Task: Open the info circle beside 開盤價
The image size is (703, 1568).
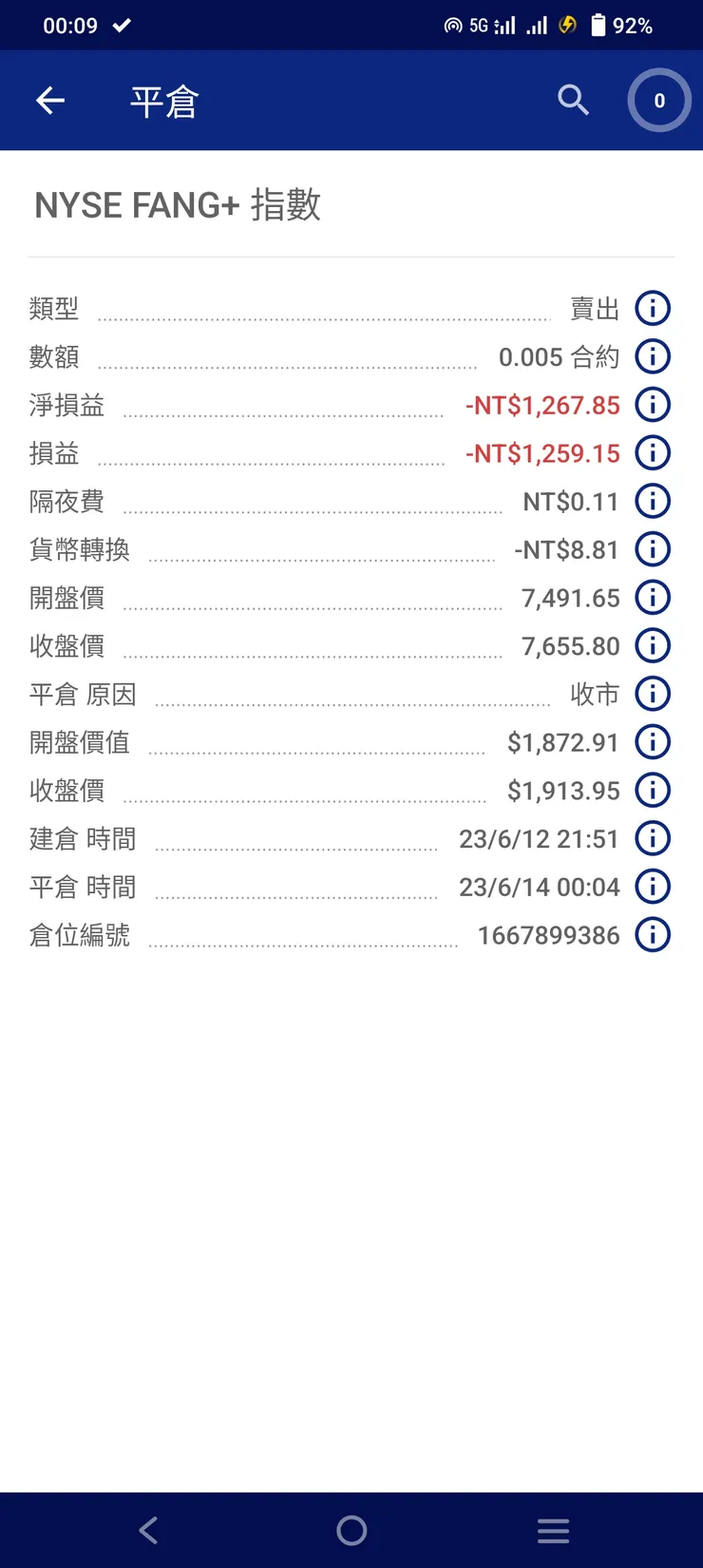Action: [653, 598]
